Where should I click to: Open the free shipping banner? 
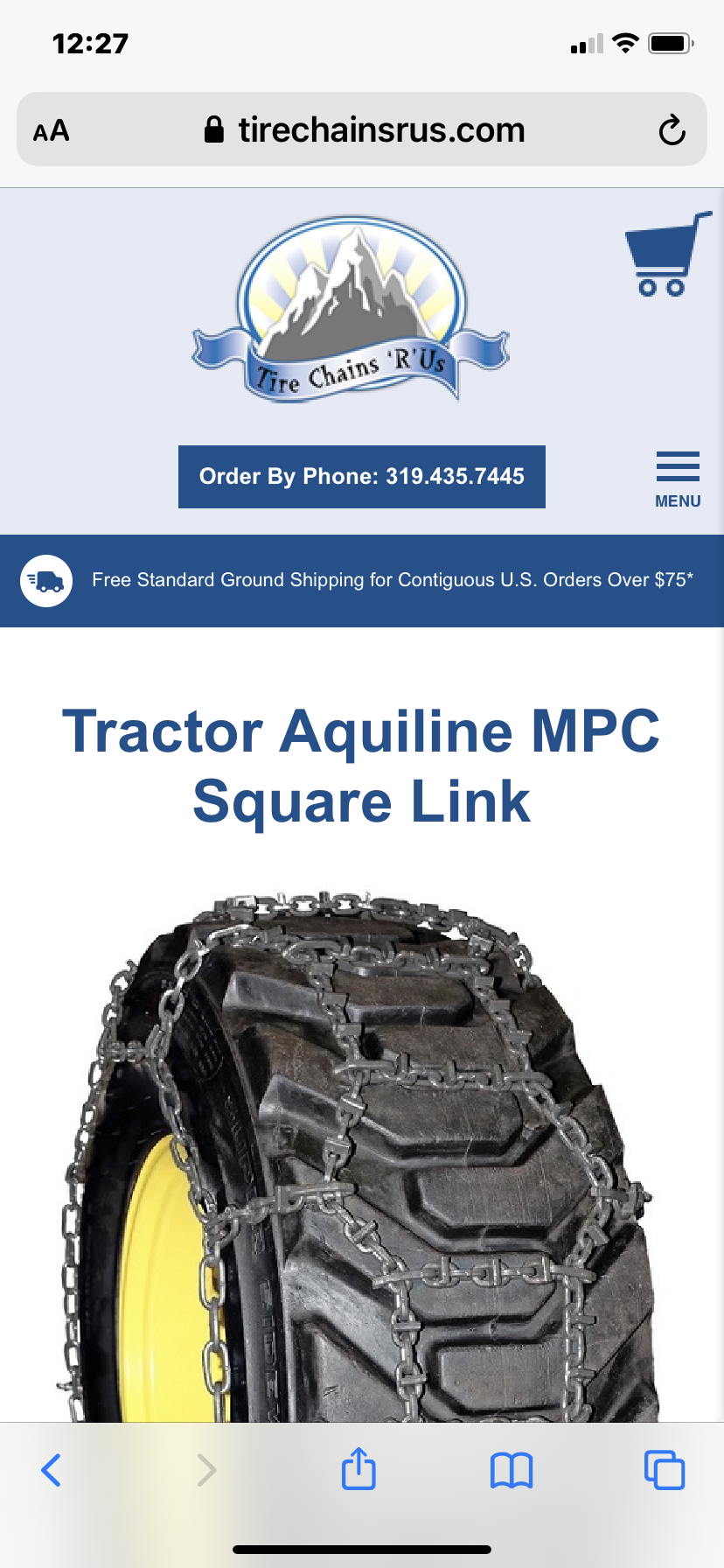click(362, 581)
